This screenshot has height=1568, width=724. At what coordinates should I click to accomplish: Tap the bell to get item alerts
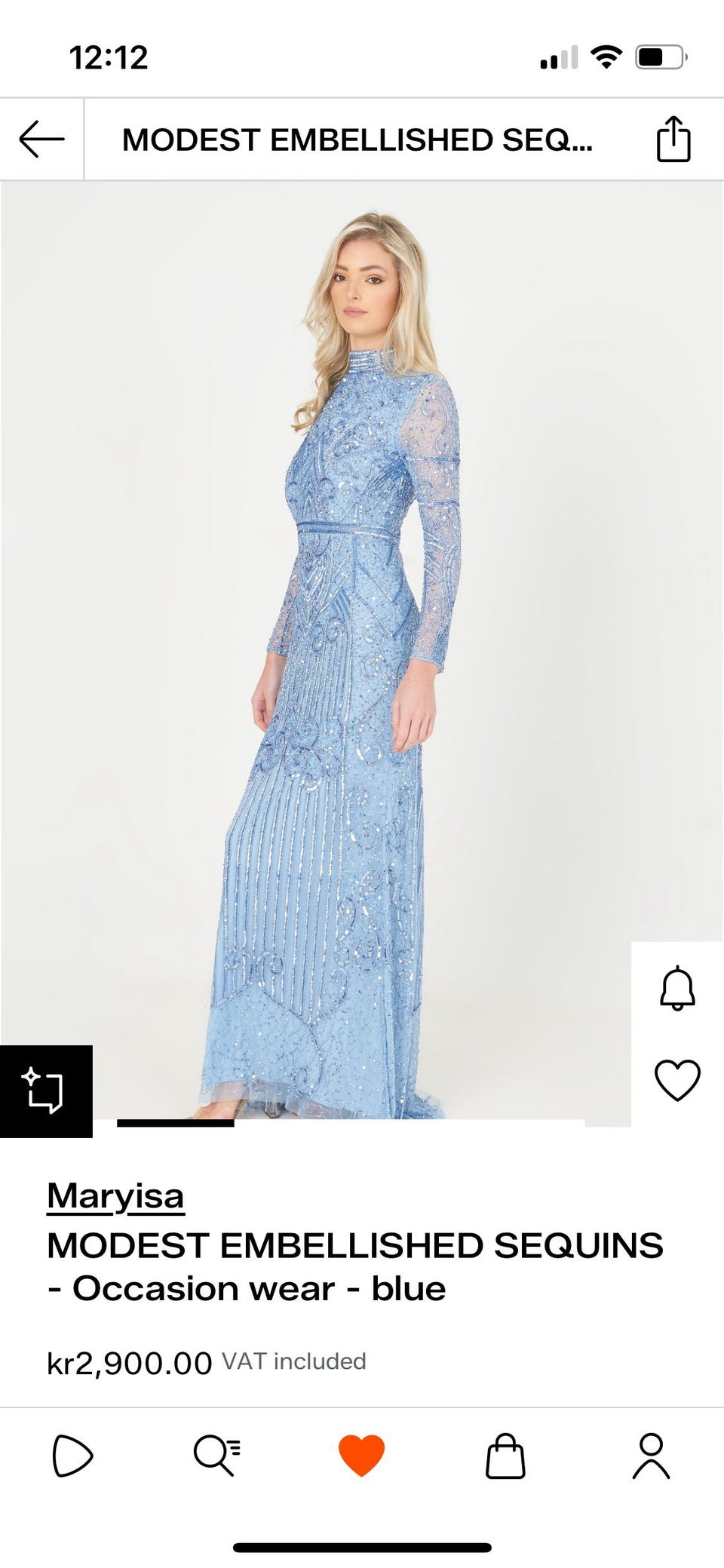pos(676,988)
